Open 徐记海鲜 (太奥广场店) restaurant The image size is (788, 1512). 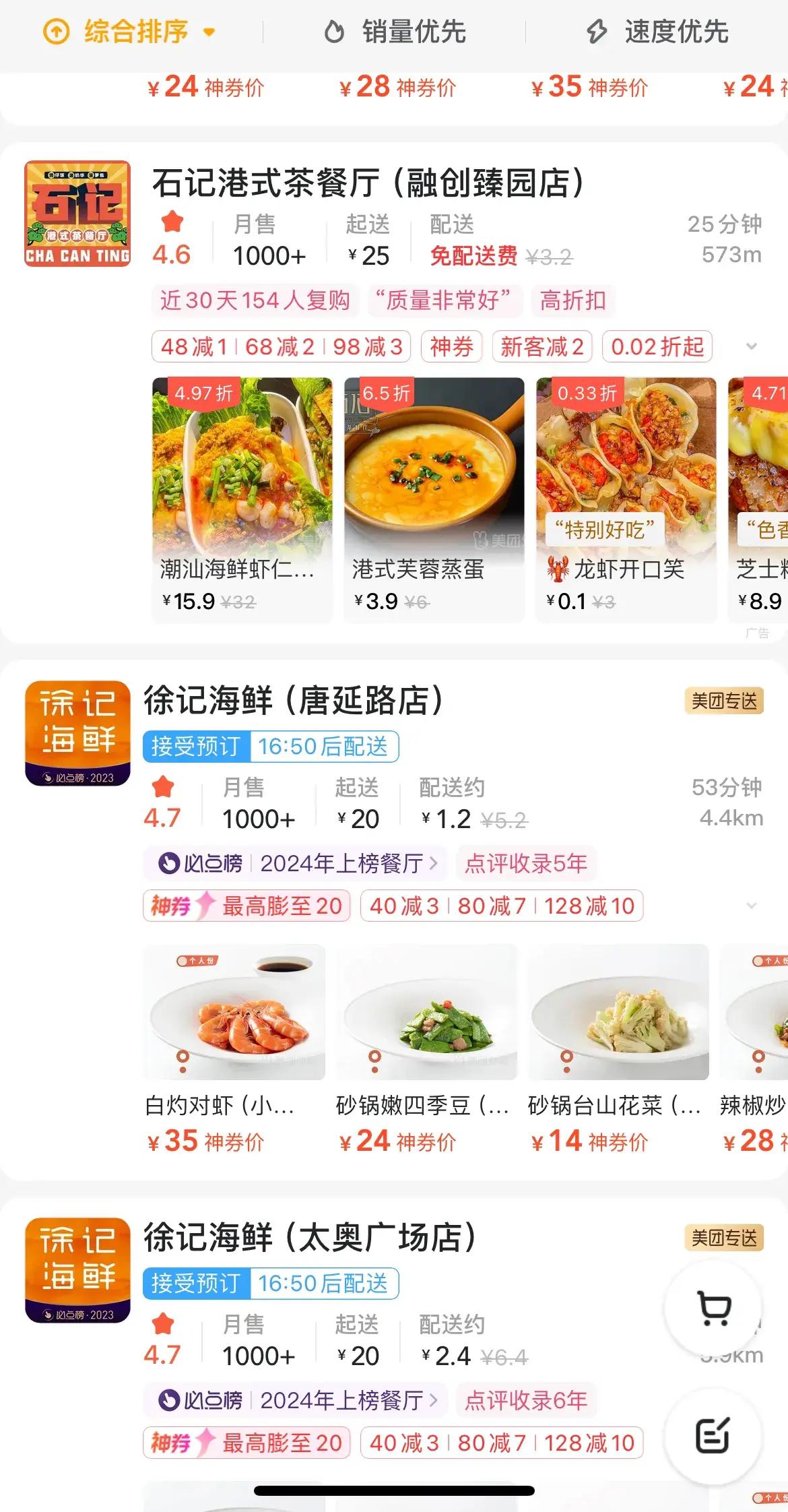click(x=310, y=1237)
